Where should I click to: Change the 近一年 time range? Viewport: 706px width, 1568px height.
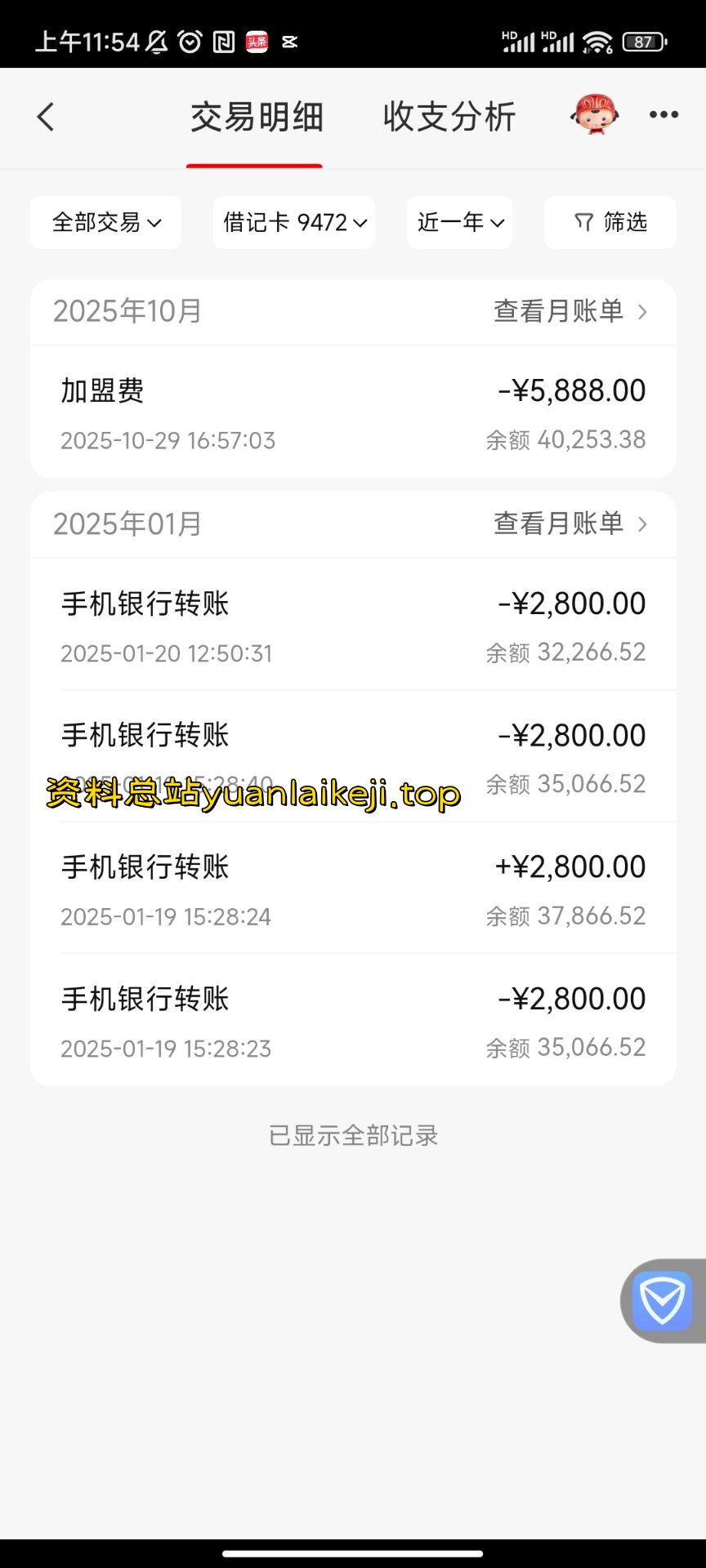[x=460, y=222]
